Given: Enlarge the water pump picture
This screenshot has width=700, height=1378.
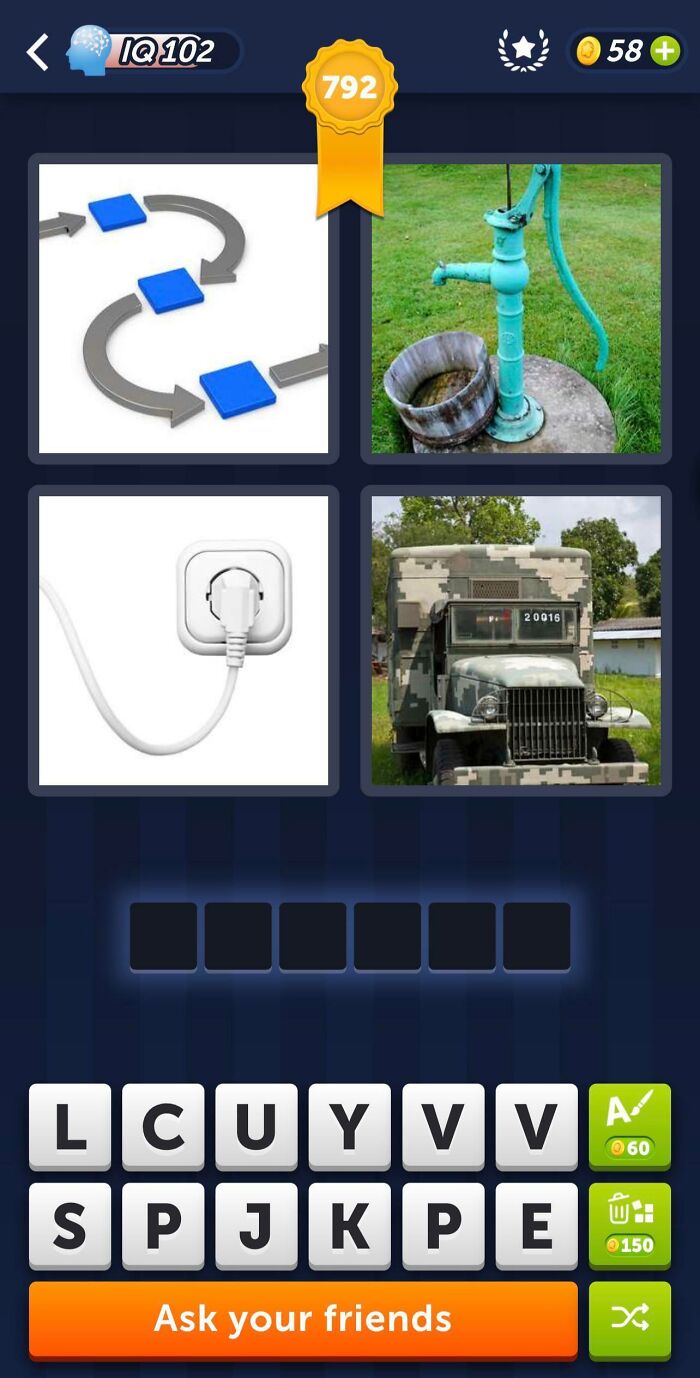Looking at the screenshot, I should coord(516,308).
